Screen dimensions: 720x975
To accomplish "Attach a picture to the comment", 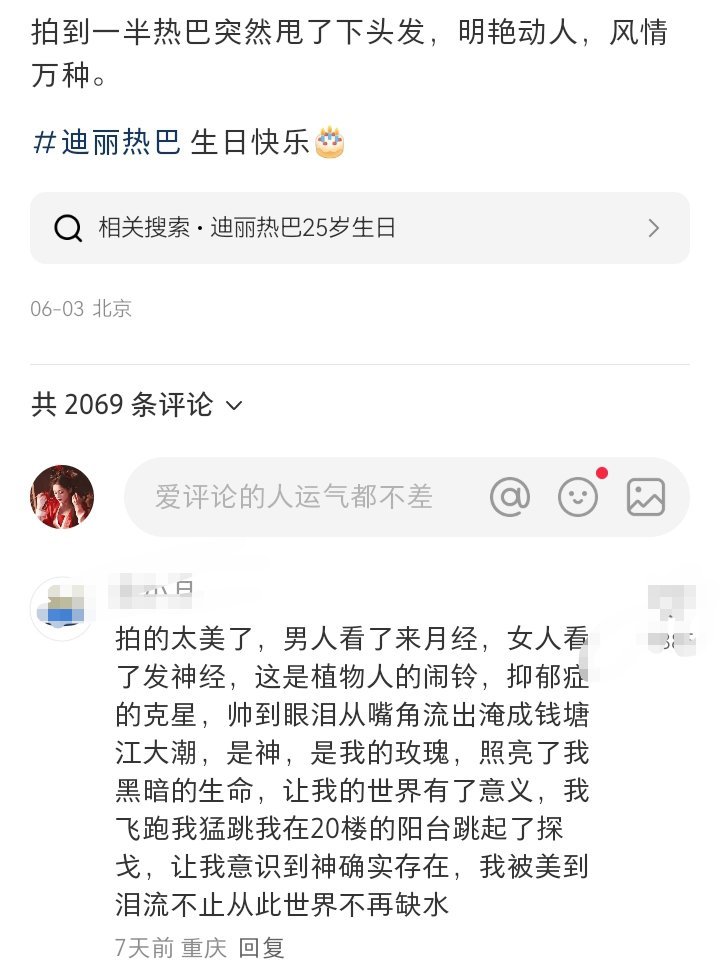I will point(646,497).
